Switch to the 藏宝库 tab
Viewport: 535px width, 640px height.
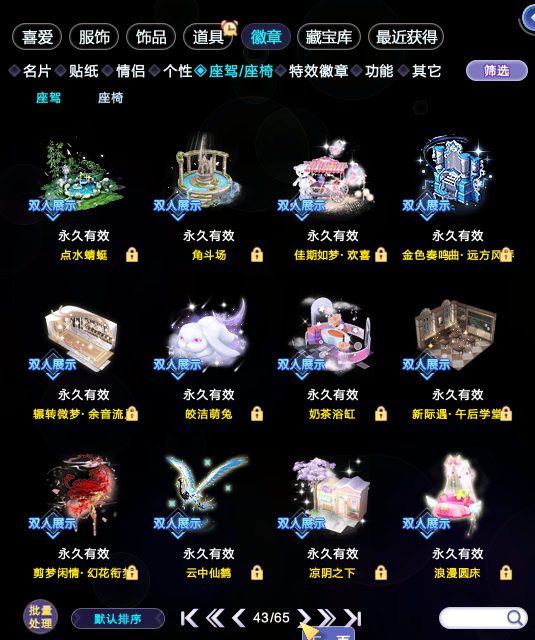329,37
